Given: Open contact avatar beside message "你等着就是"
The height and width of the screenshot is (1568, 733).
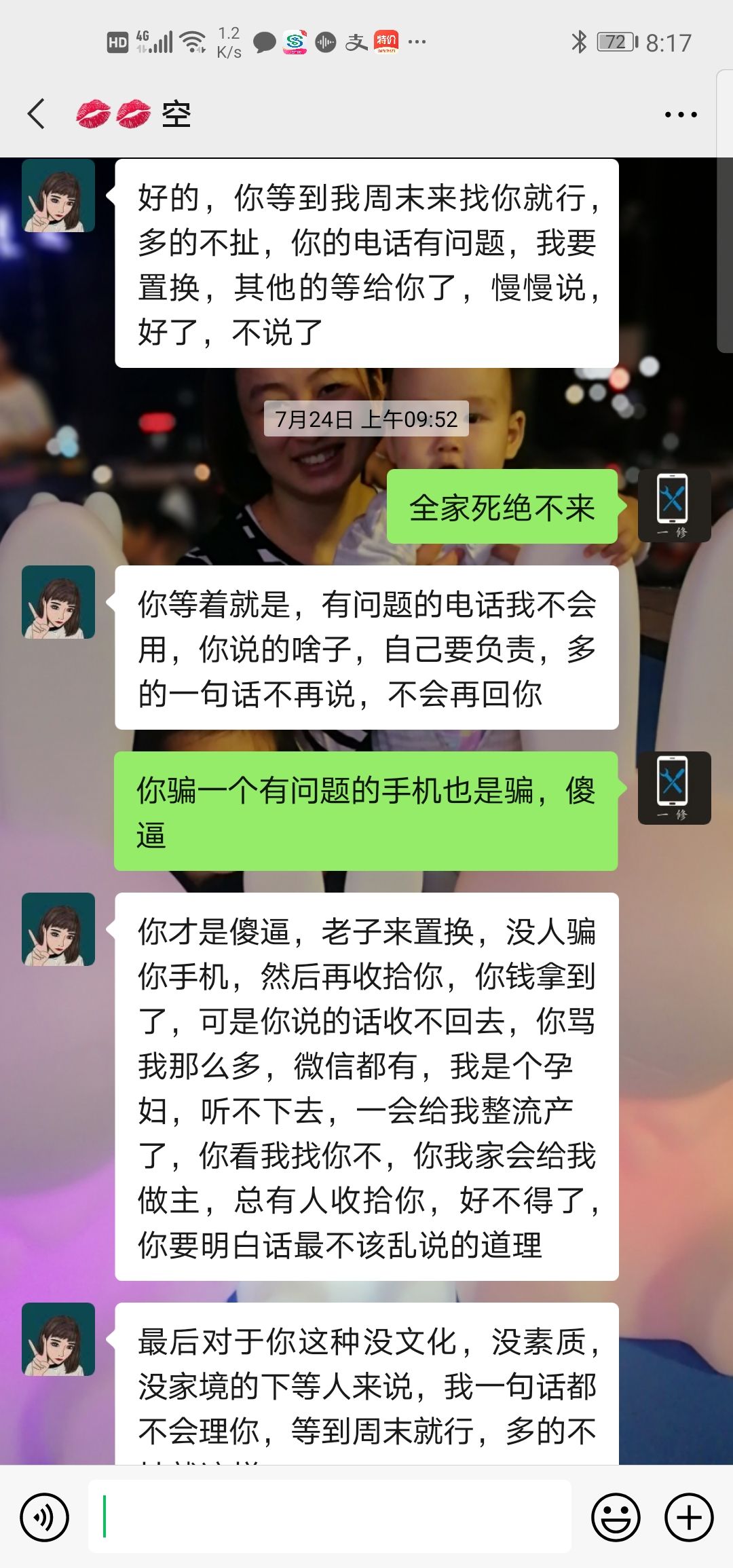Looking at the screenshot, I should point(58,602).
